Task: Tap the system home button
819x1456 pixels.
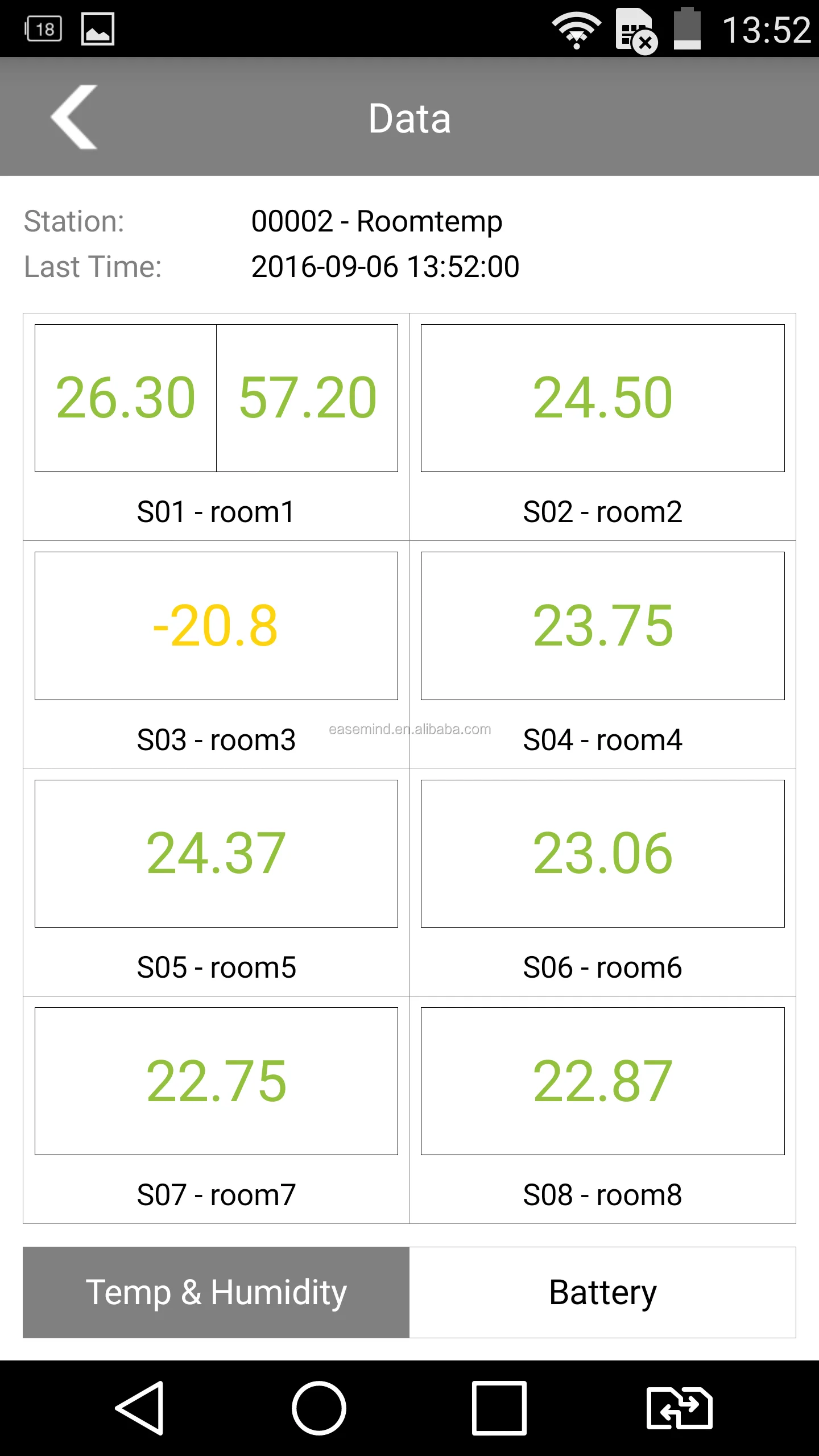Action: point(319,1408)
